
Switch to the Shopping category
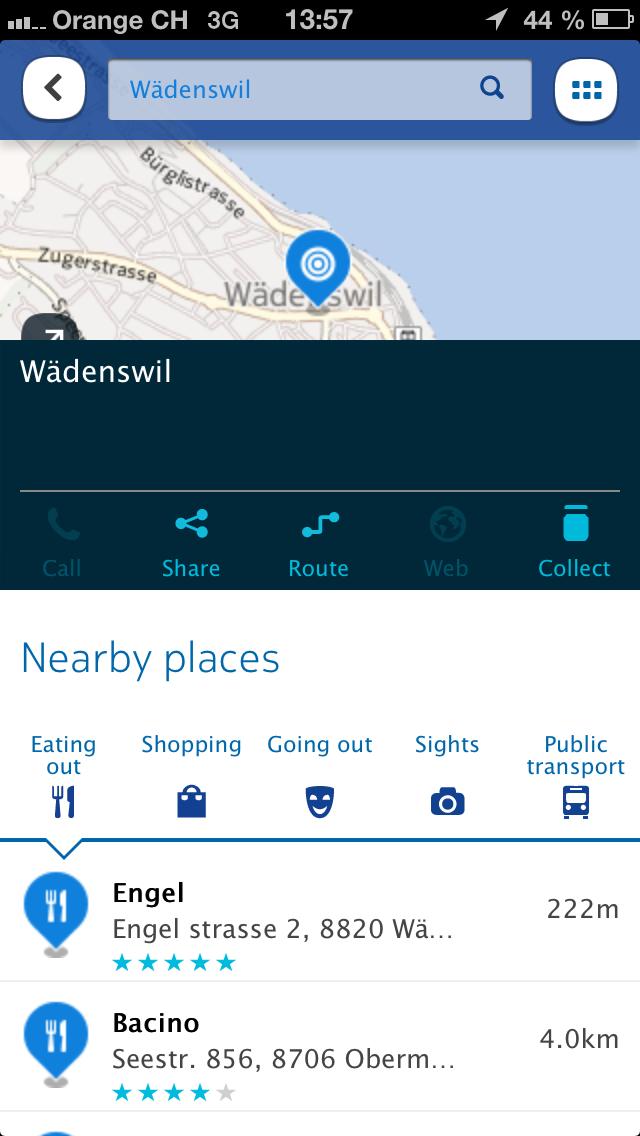(191, 776)
